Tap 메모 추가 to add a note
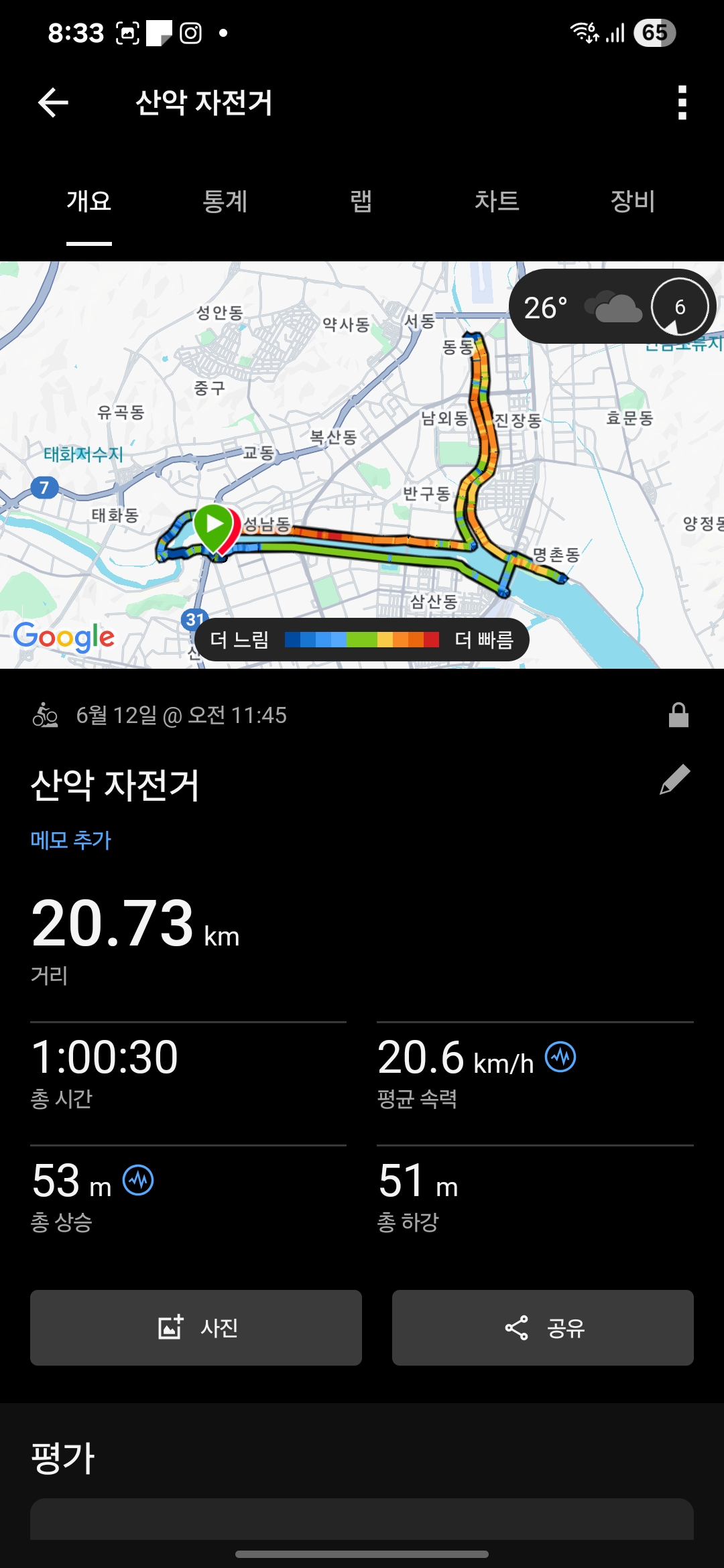 pyautogui.click(x=70, y=840)
